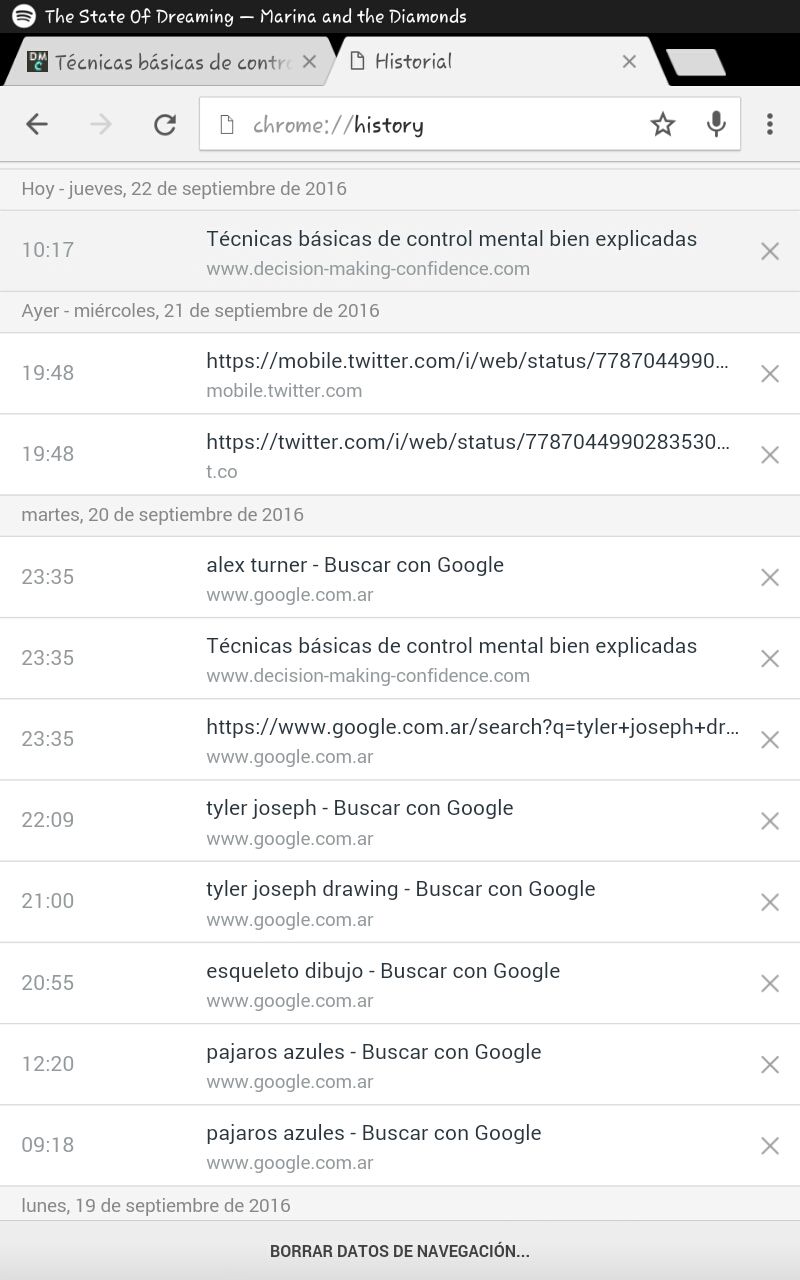Delete the 09:18 pajaros azules entry
Image resolution: width=800 pixels, height=1280 pixels.
[770, 1146]
